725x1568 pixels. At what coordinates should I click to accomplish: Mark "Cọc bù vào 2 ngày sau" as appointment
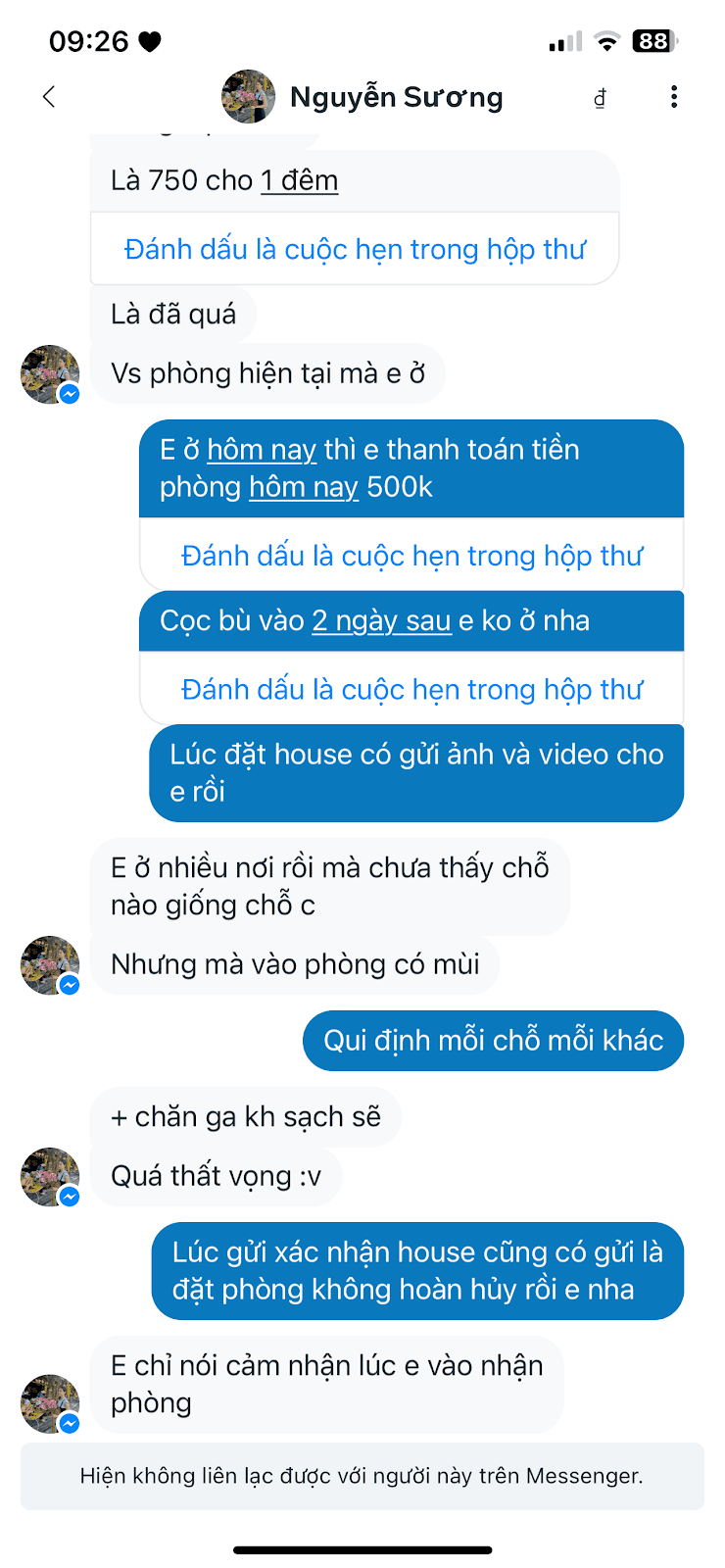[x=411, y=689]
